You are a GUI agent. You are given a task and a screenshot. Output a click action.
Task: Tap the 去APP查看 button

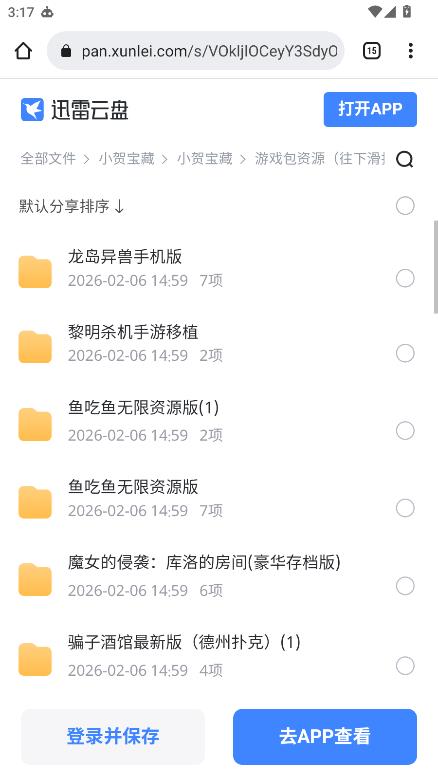(x=325, y=736)
